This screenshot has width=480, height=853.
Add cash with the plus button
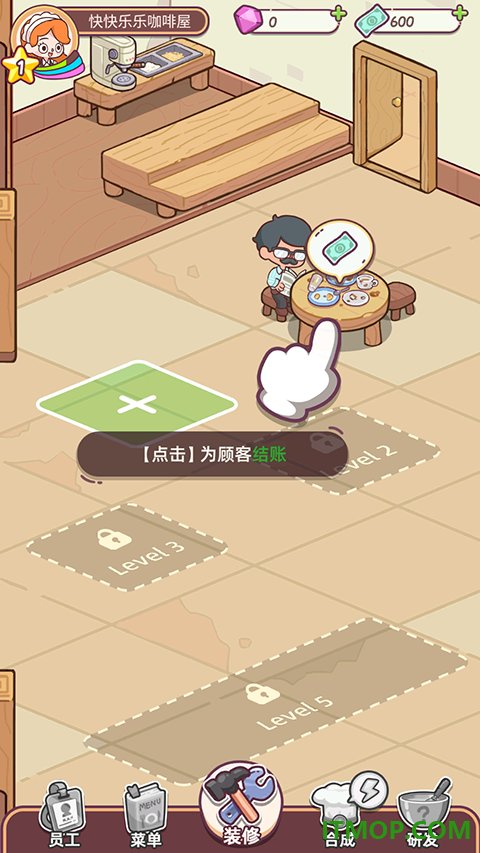(460, 12)
